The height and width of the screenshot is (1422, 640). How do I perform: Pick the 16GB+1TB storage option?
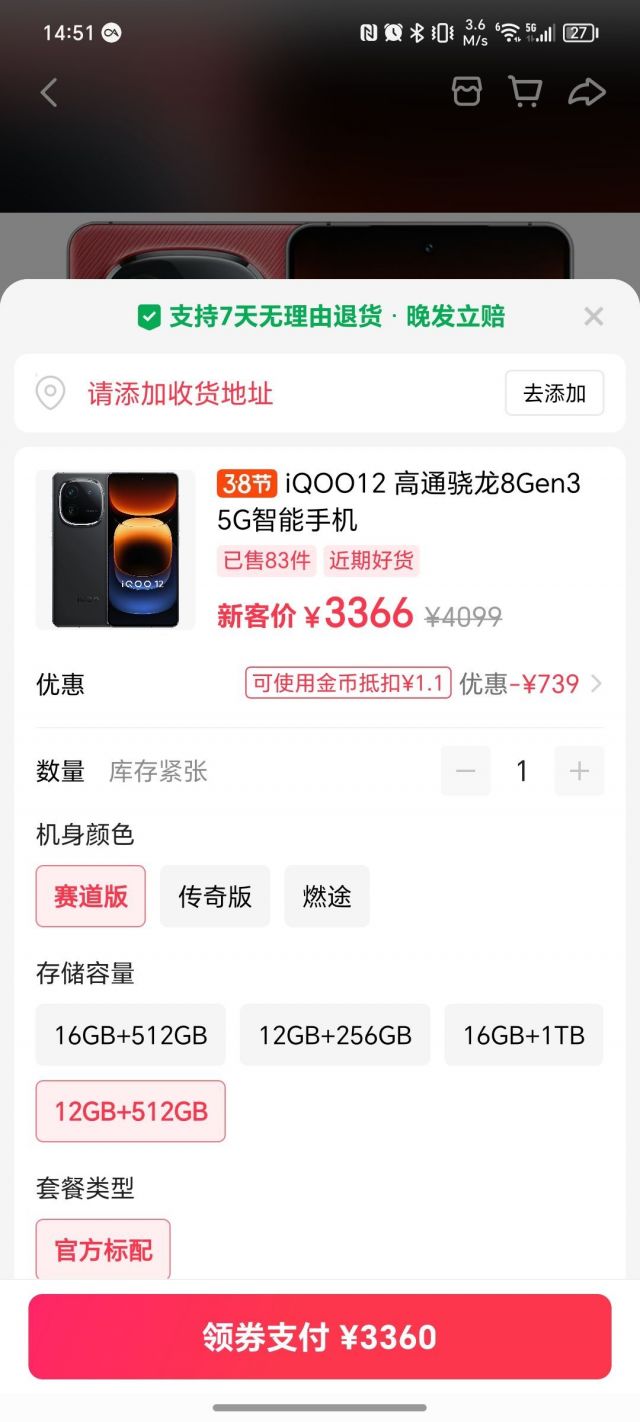[524, 1035]
